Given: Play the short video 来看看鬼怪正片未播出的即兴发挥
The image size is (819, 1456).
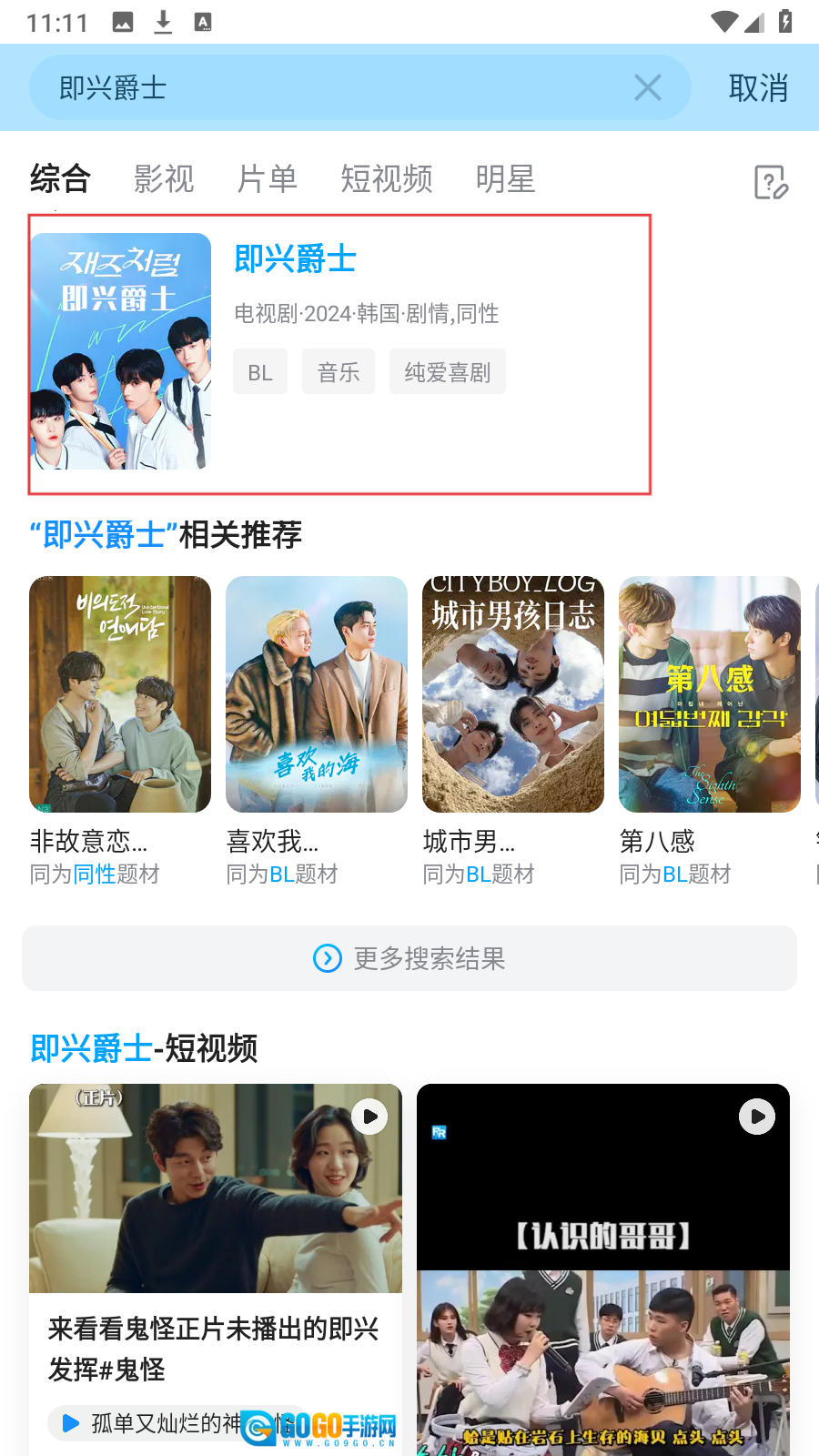Looking at the screenshot, I should (x=216, y=1188).
